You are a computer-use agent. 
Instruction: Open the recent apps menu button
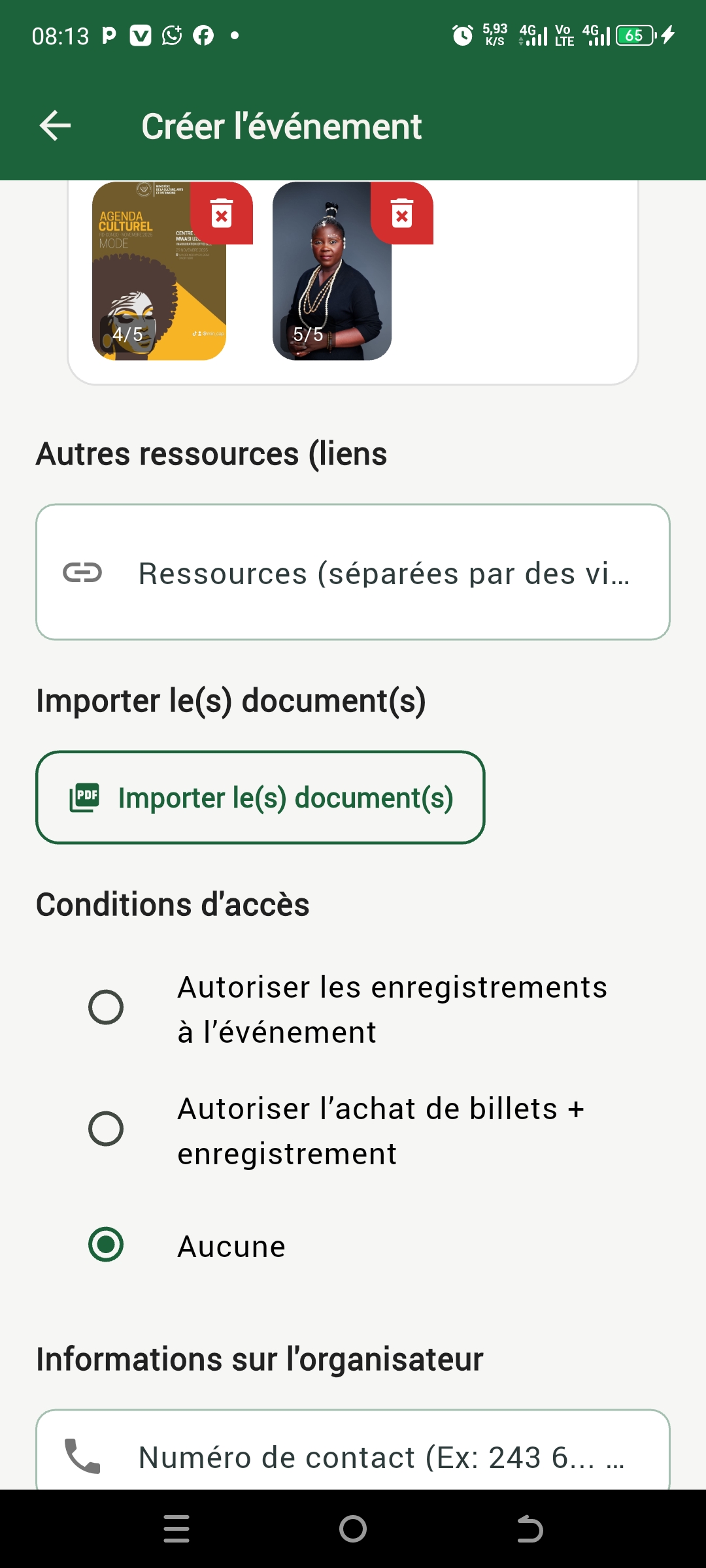click(176, 1528)
